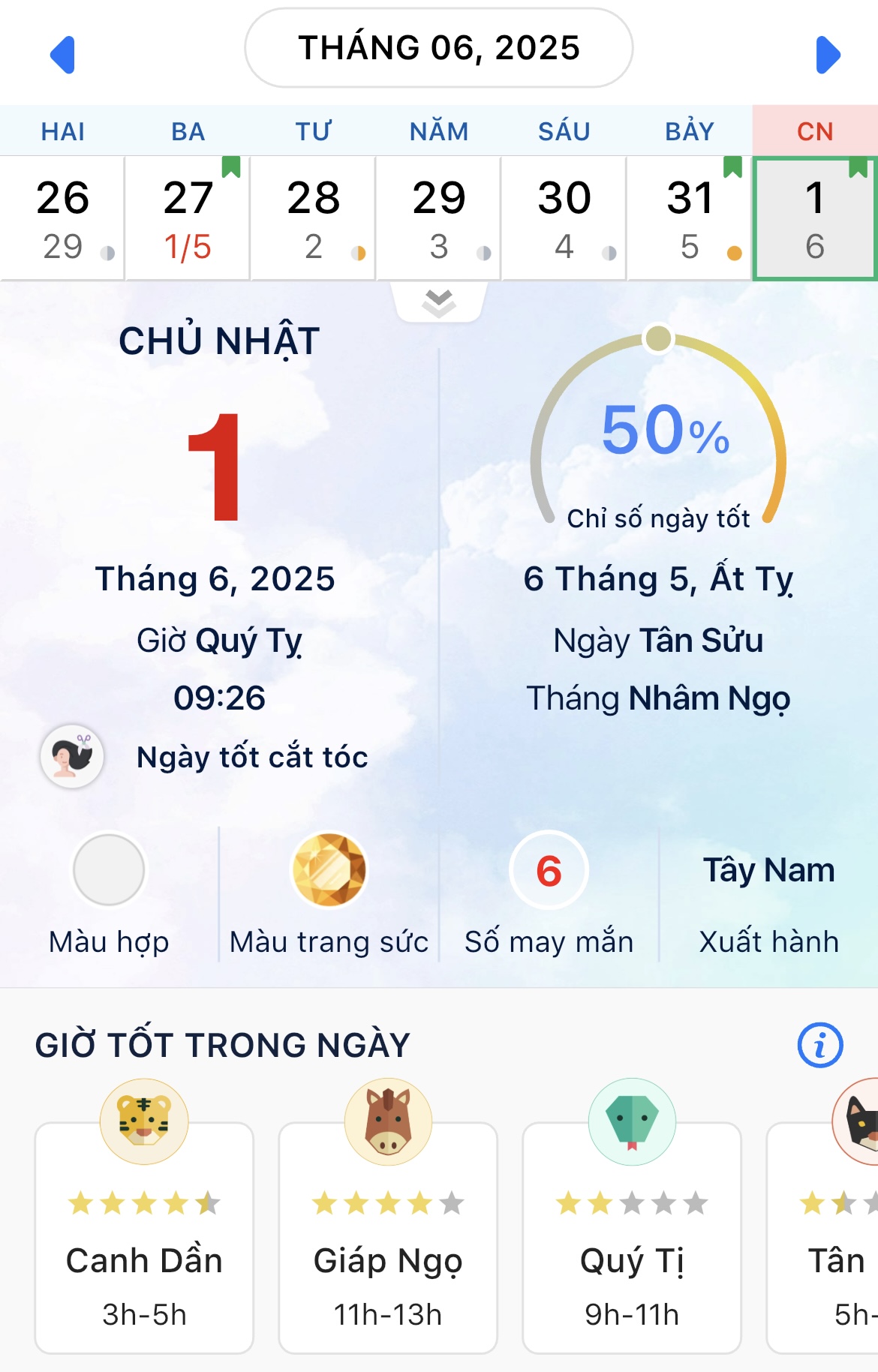Select date 30 in the week row

pos(564,218)
